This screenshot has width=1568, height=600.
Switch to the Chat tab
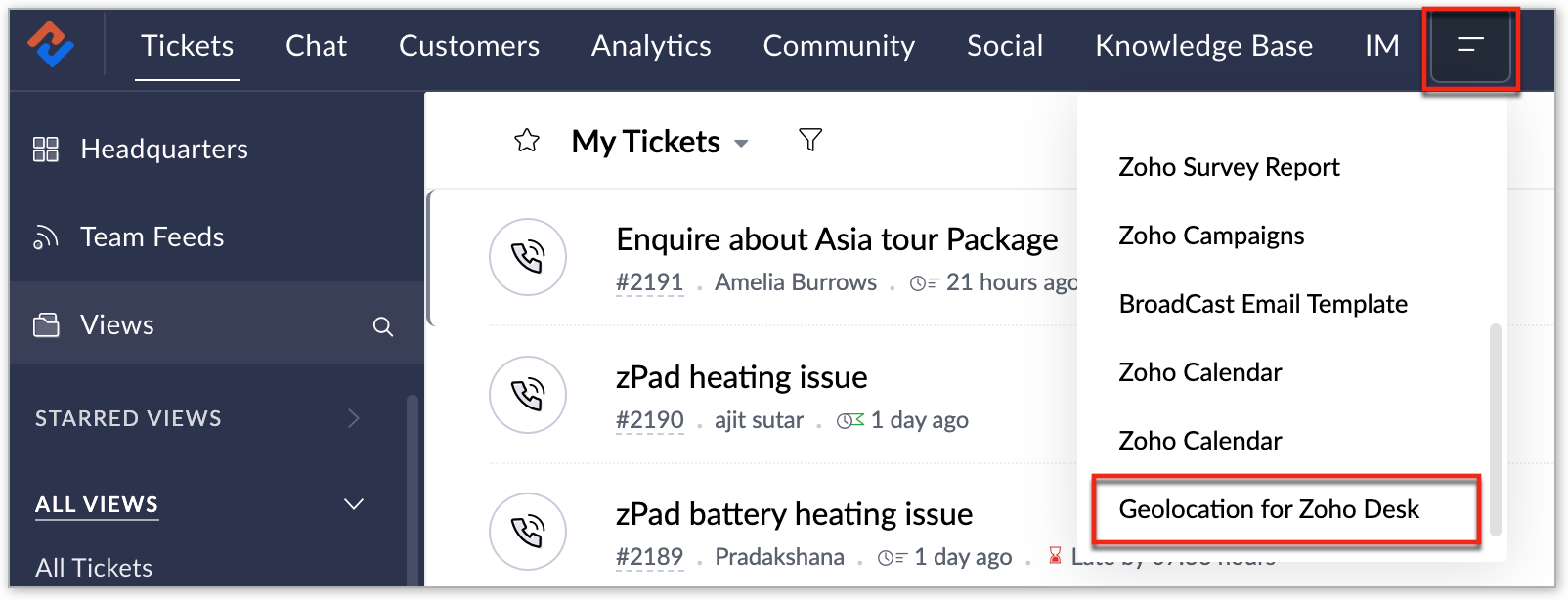316,46
